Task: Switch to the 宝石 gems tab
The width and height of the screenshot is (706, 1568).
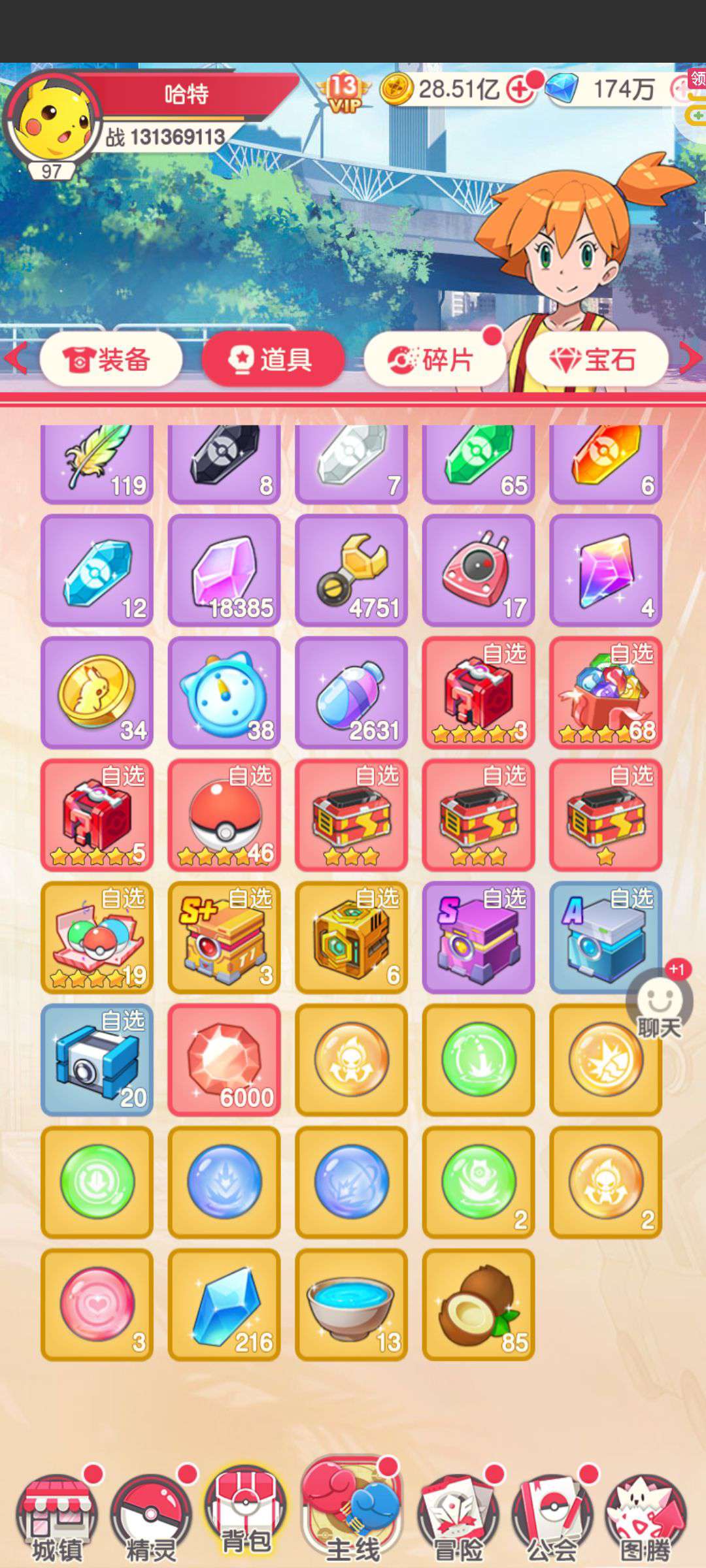Action: (596, 359)
